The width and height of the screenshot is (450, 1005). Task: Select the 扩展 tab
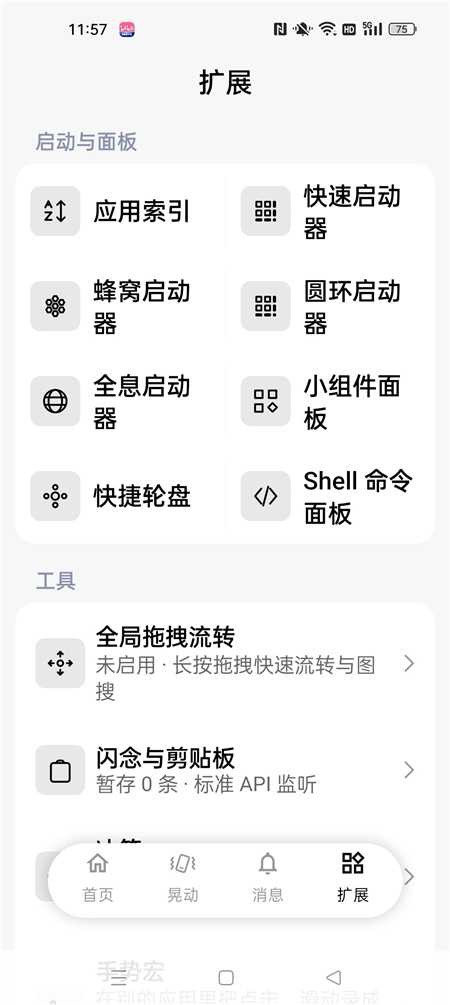coord(353,877)
